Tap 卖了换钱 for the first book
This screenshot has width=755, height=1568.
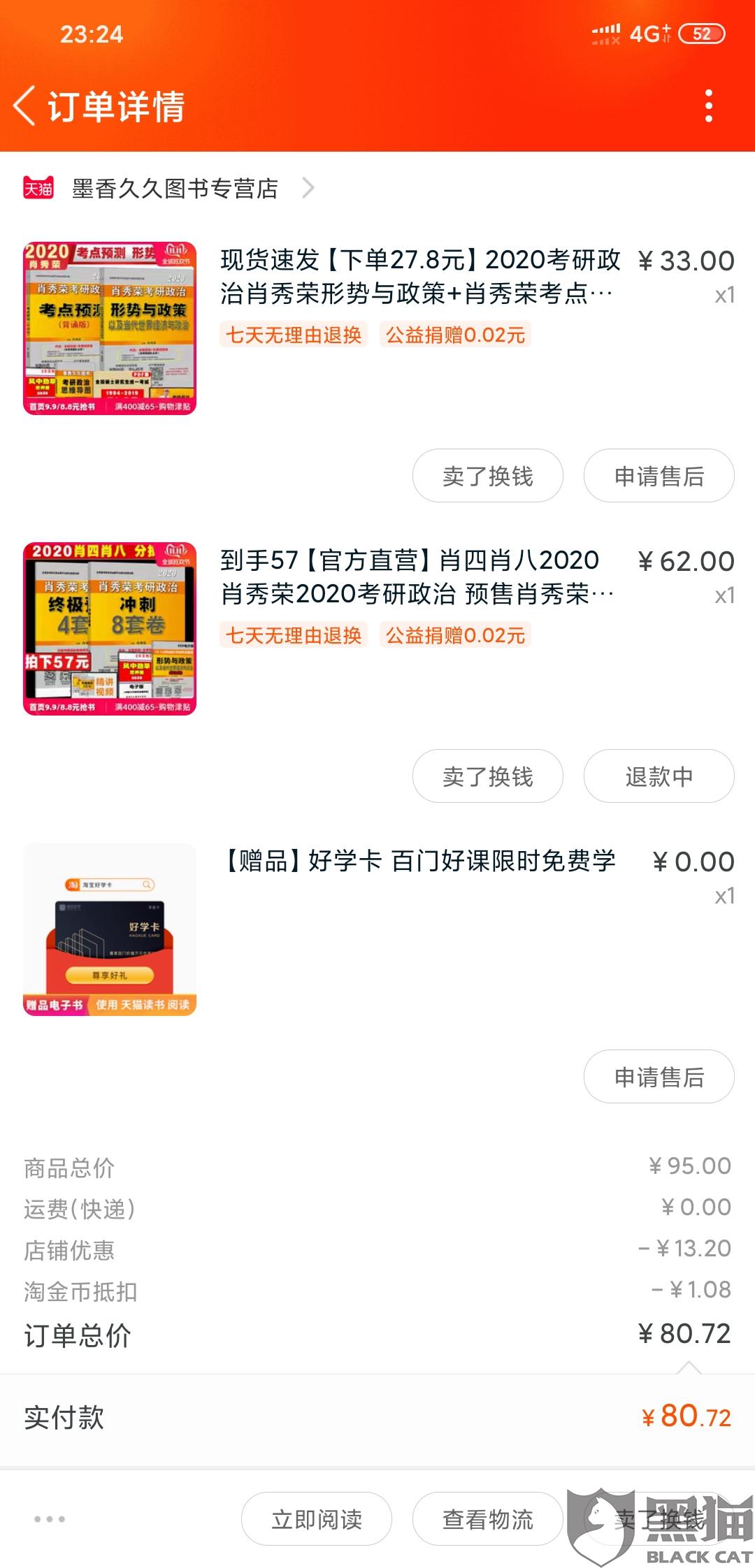tap(487, 475)
